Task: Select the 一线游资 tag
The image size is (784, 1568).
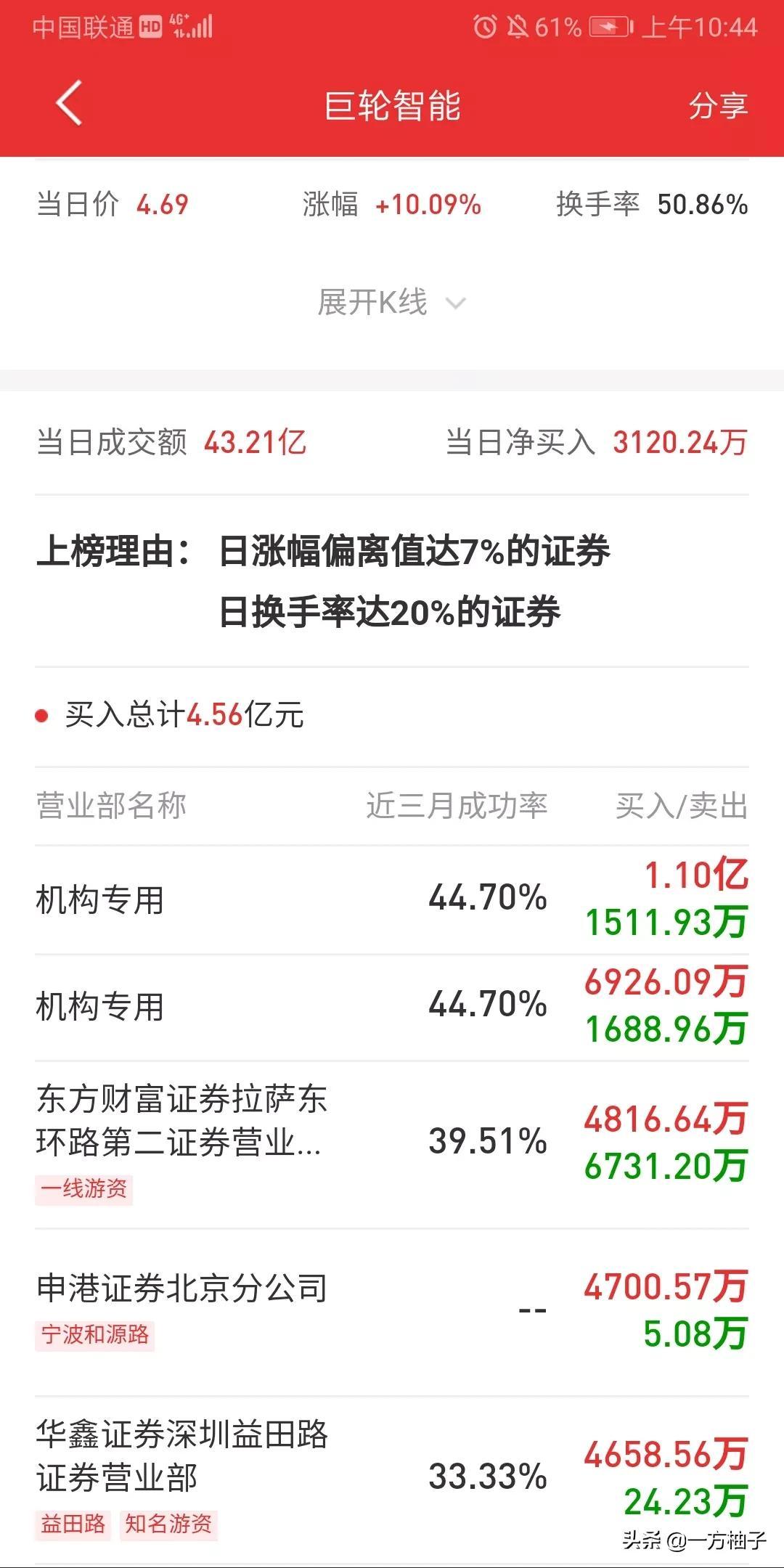Action: coord(83,1188)
